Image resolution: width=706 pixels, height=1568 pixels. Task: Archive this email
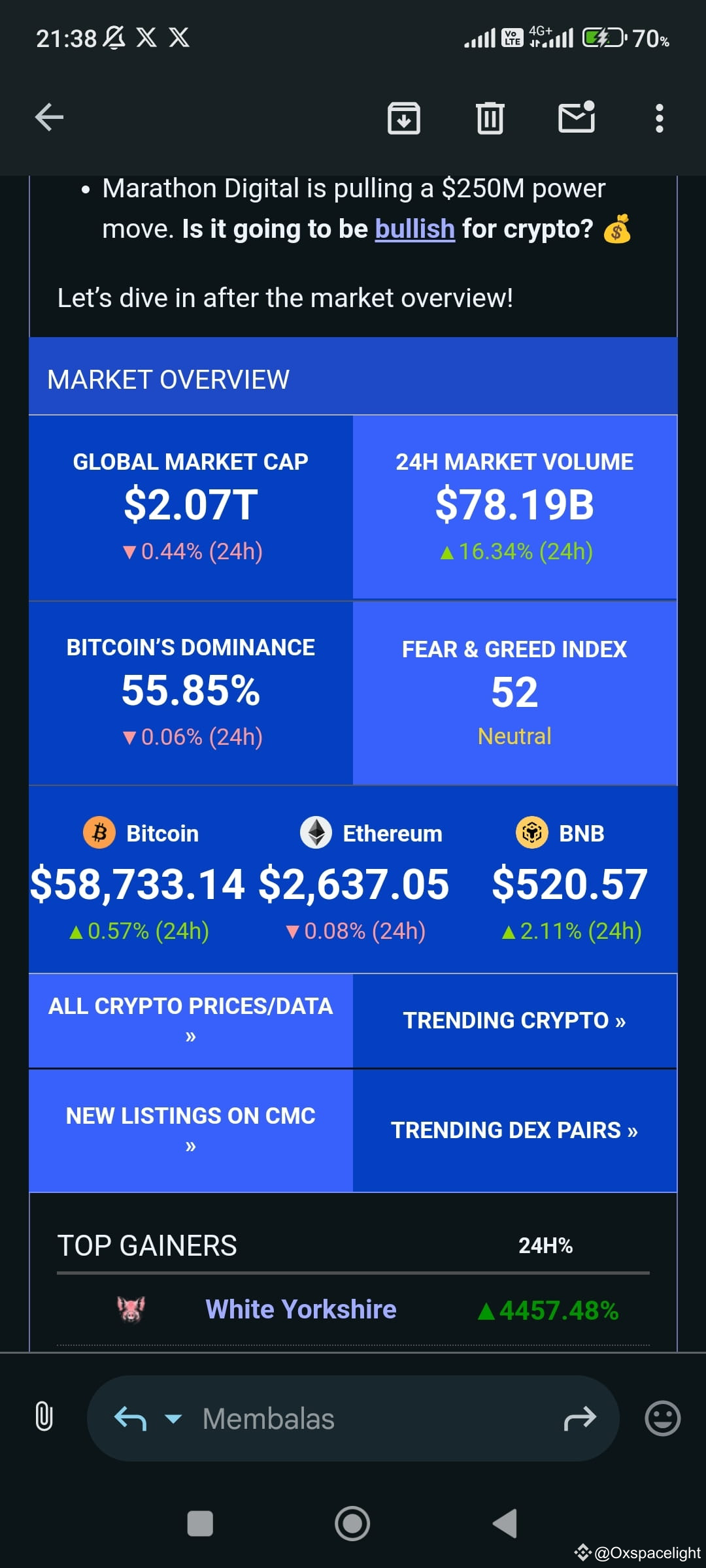403,118
